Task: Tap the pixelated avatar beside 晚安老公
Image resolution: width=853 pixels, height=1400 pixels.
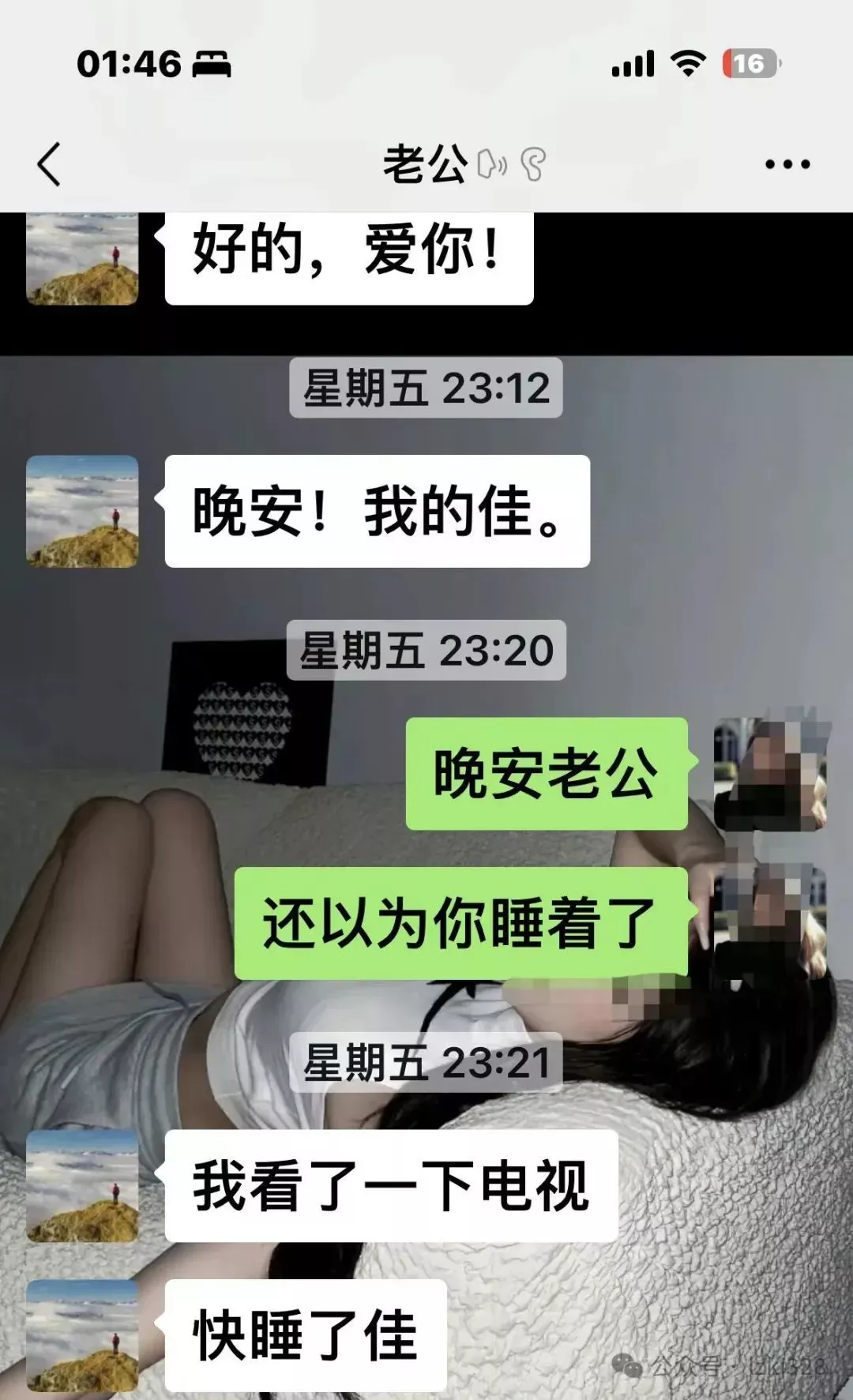Action: (x=769, y=773)
